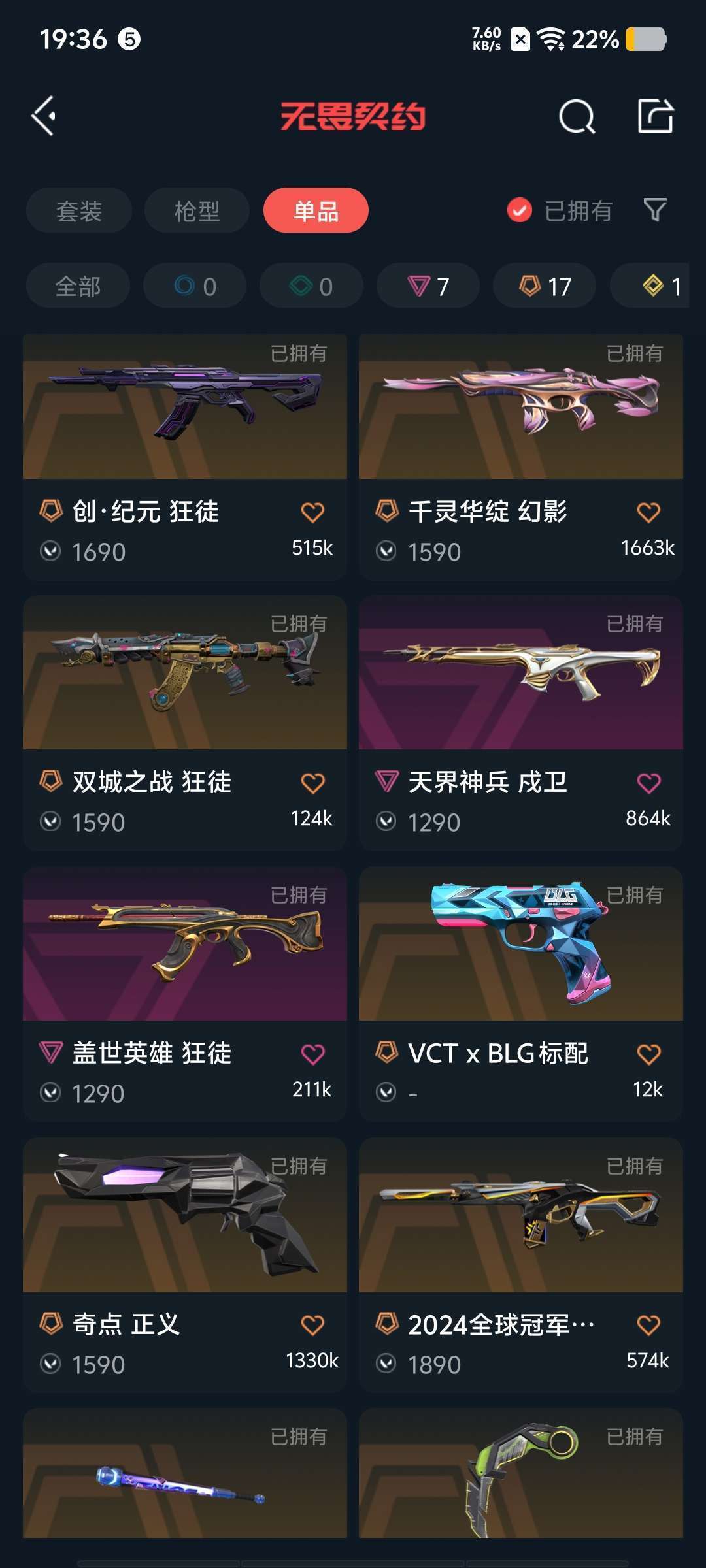This screenshot has height=1568, width=706.
Task: Select the gold rarity filter showing 1
Action: click(660, 286)
